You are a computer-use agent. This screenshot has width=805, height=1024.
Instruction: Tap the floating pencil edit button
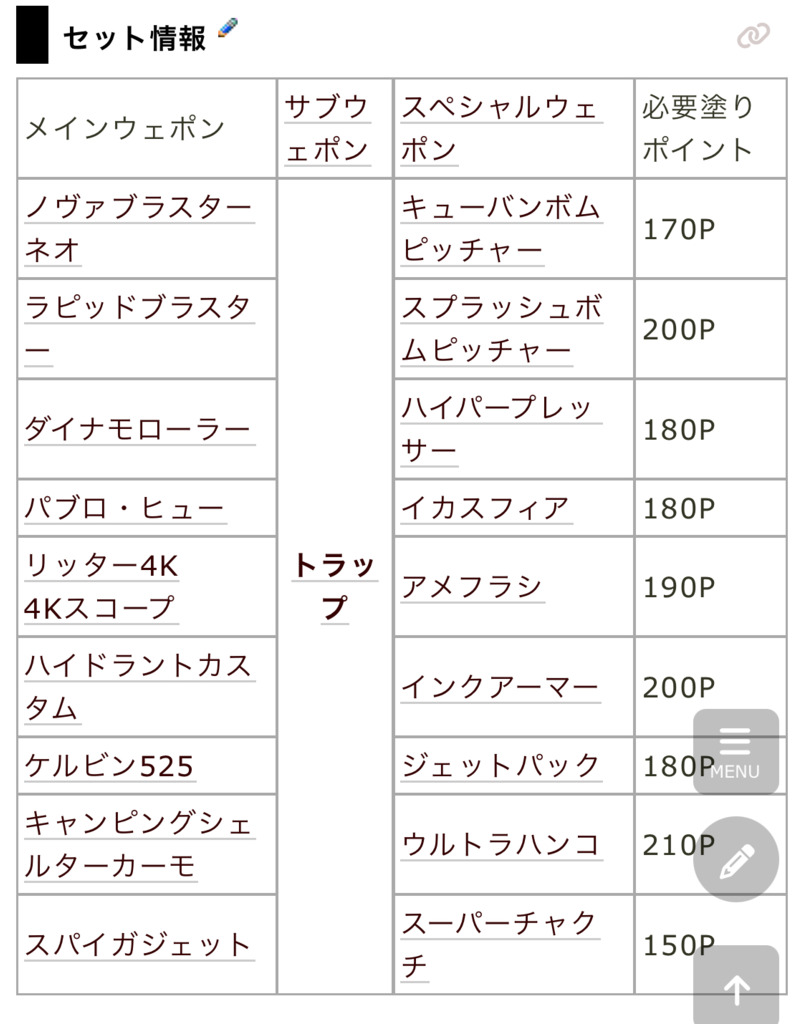(x=735, y=860)
